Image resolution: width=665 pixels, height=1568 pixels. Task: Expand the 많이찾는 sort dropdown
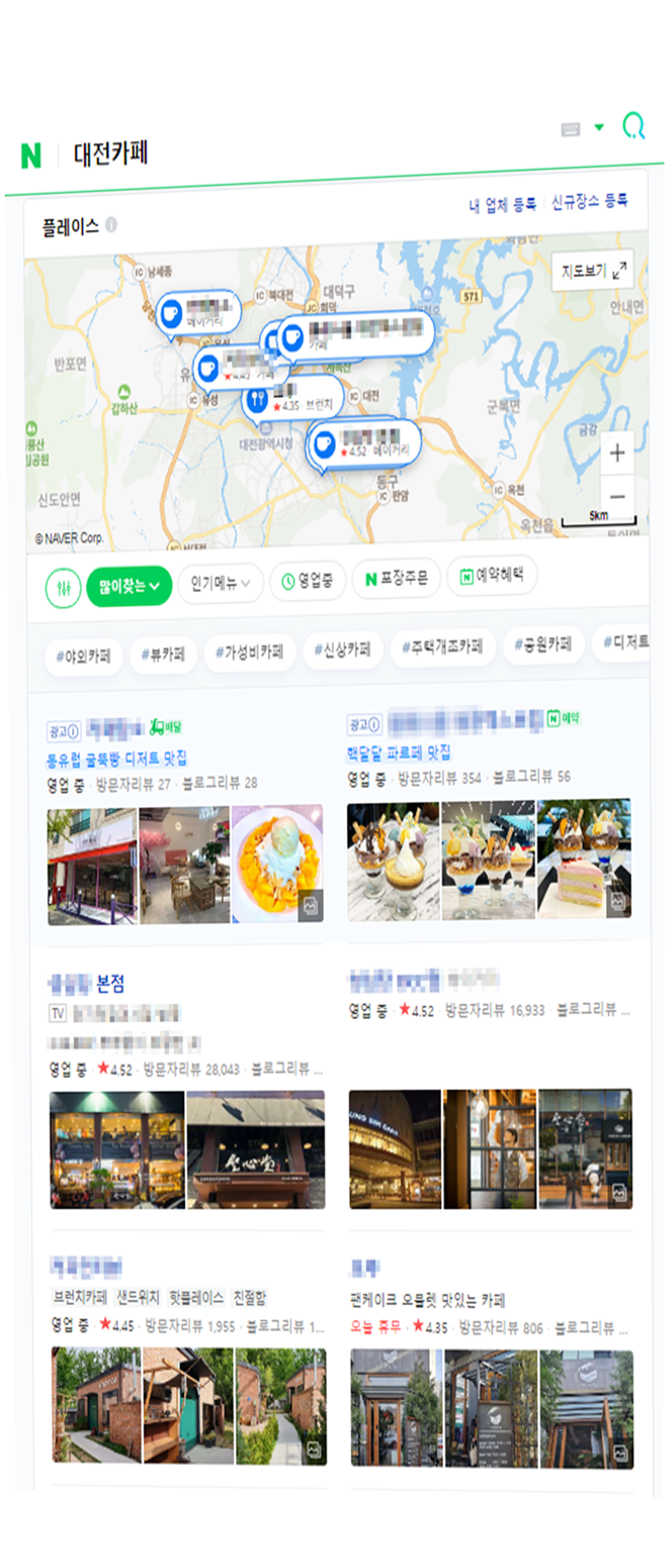(x=129, y=586)
